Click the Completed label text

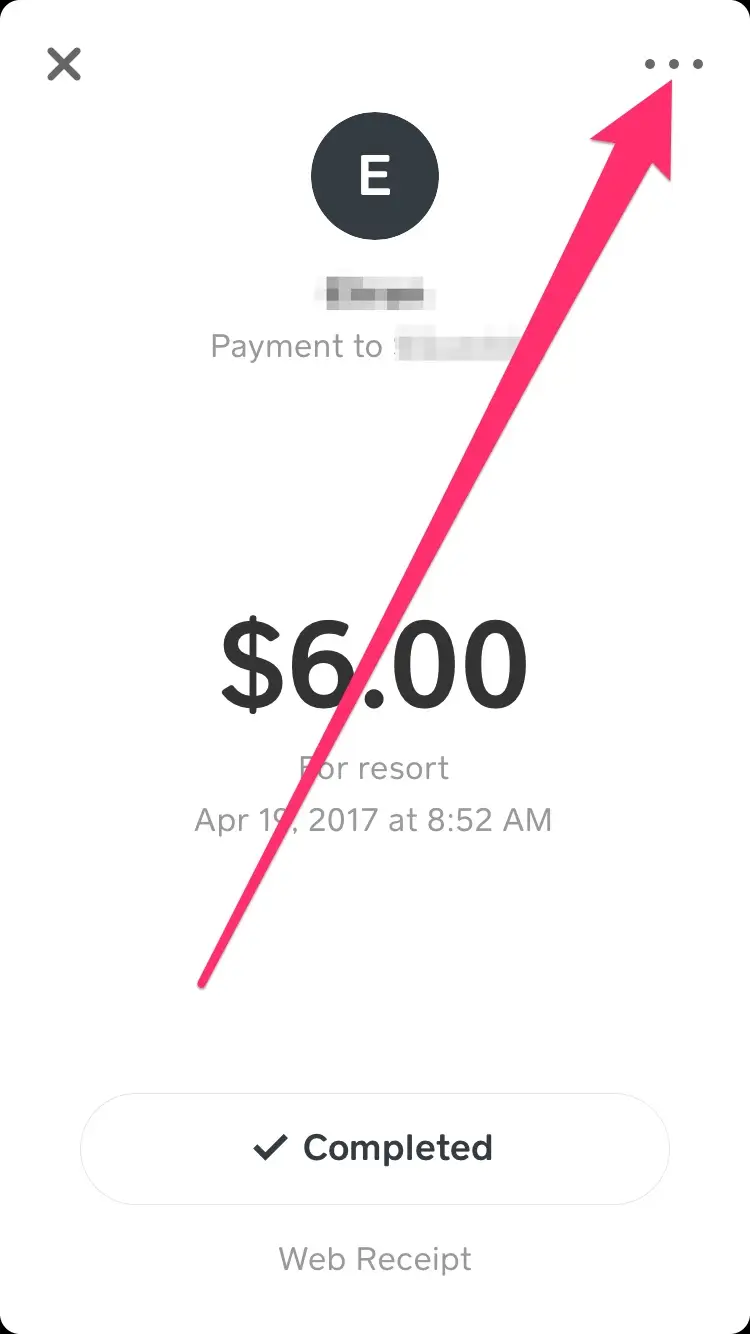click(398, 1148)
